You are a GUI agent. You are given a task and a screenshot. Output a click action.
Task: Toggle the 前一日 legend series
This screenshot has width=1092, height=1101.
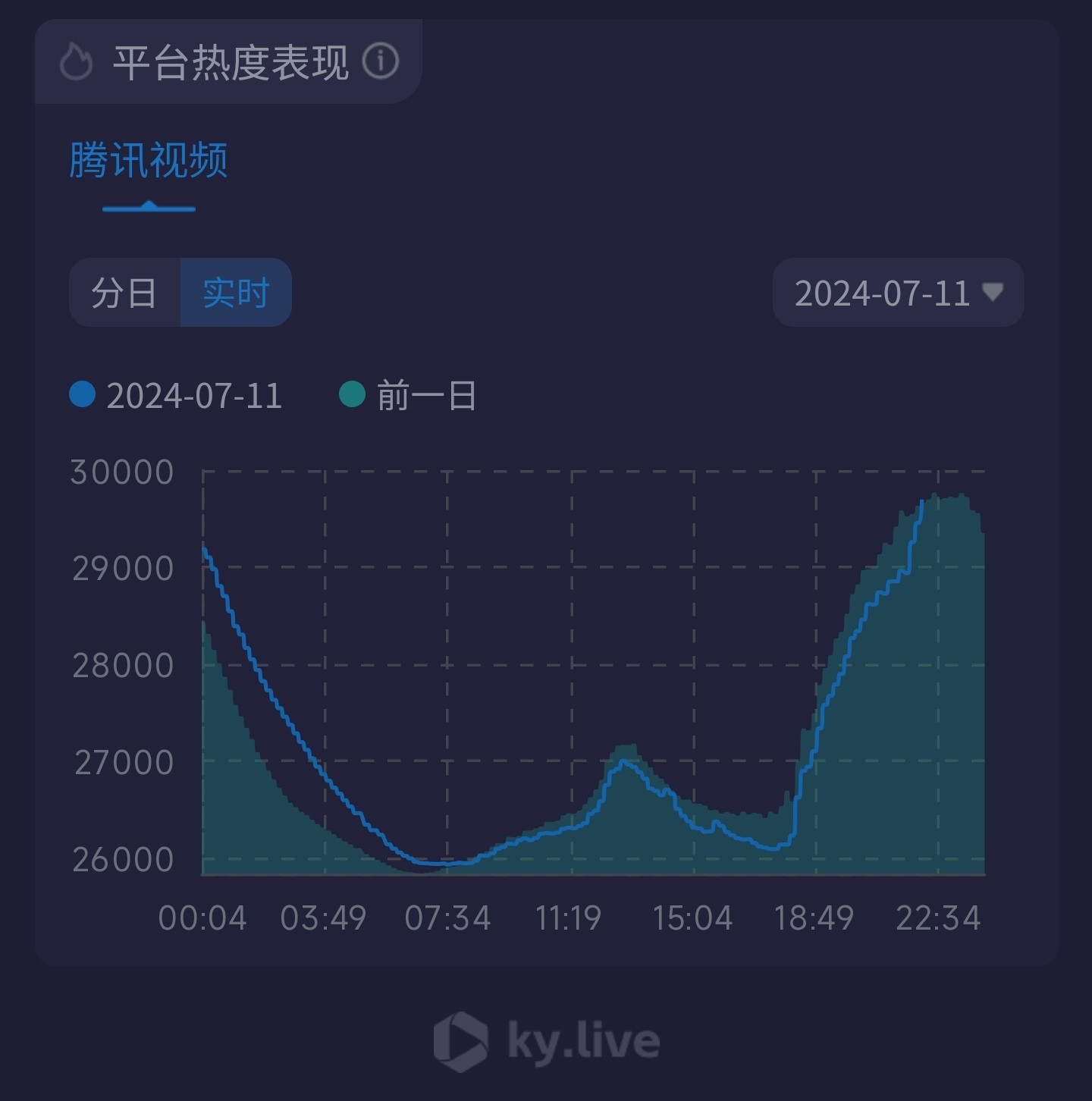click(x=408, y=395)
